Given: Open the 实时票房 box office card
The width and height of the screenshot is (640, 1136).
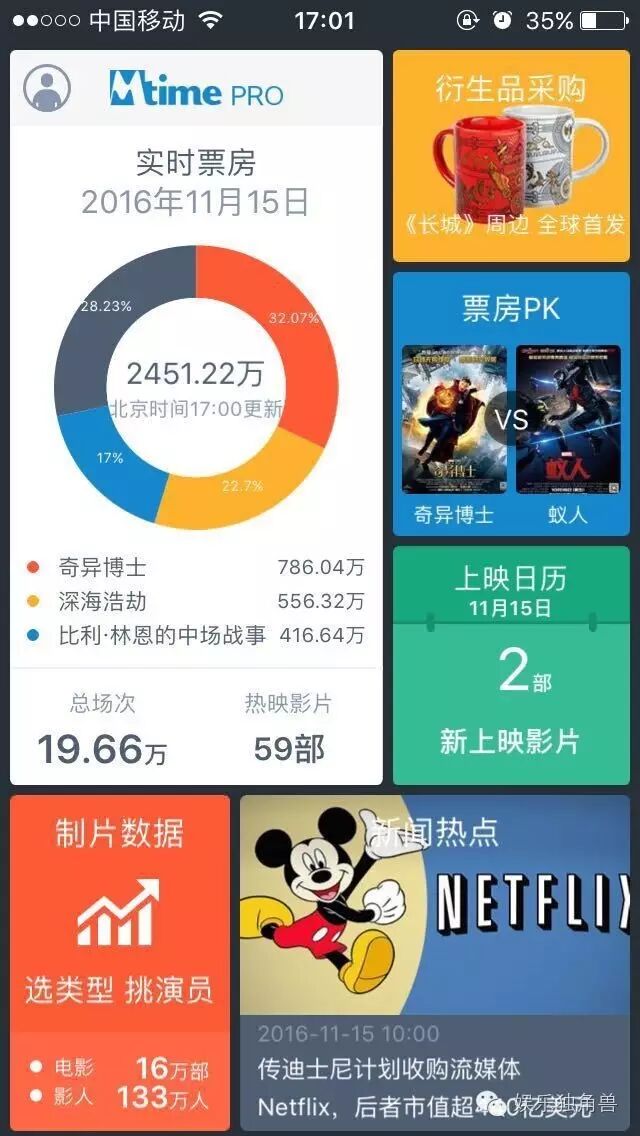Looking at the screenshot, I should tap(196, 400).
